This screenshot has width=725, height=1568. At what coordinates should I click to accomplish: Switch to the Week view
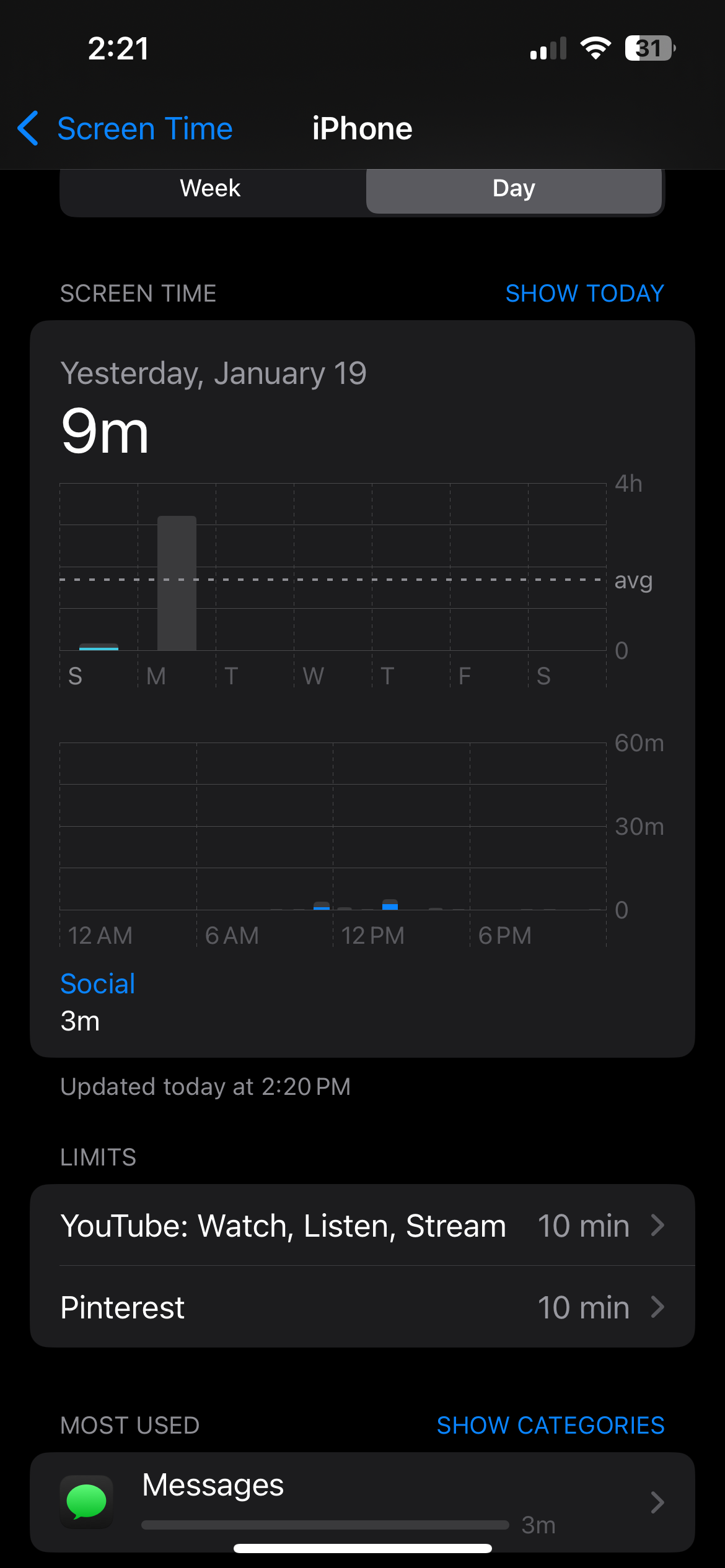[x=211, y=188]
